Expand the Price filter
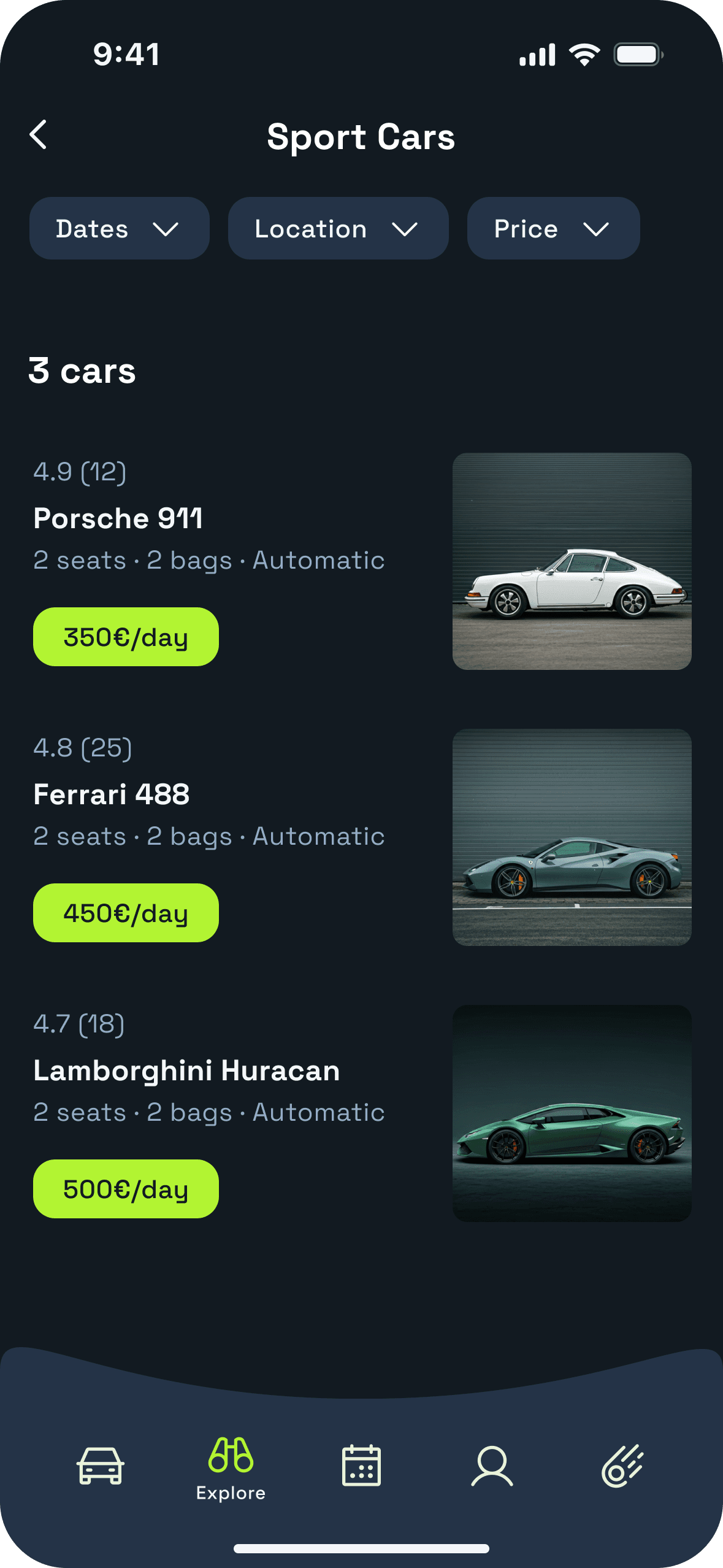 click(553, 228)
